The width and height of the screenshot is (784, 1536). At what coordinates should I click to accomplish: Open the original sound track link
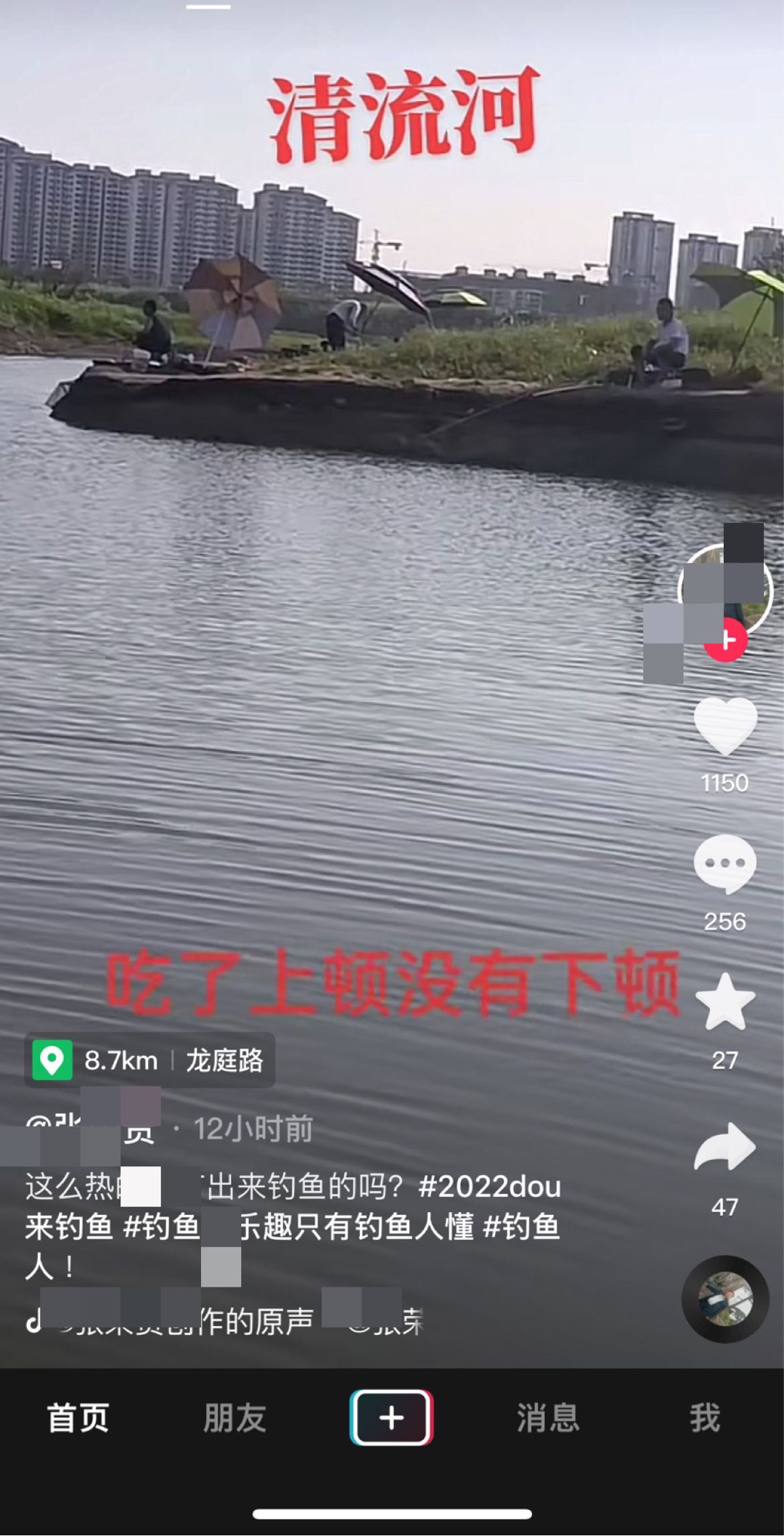coord(225,1322)
